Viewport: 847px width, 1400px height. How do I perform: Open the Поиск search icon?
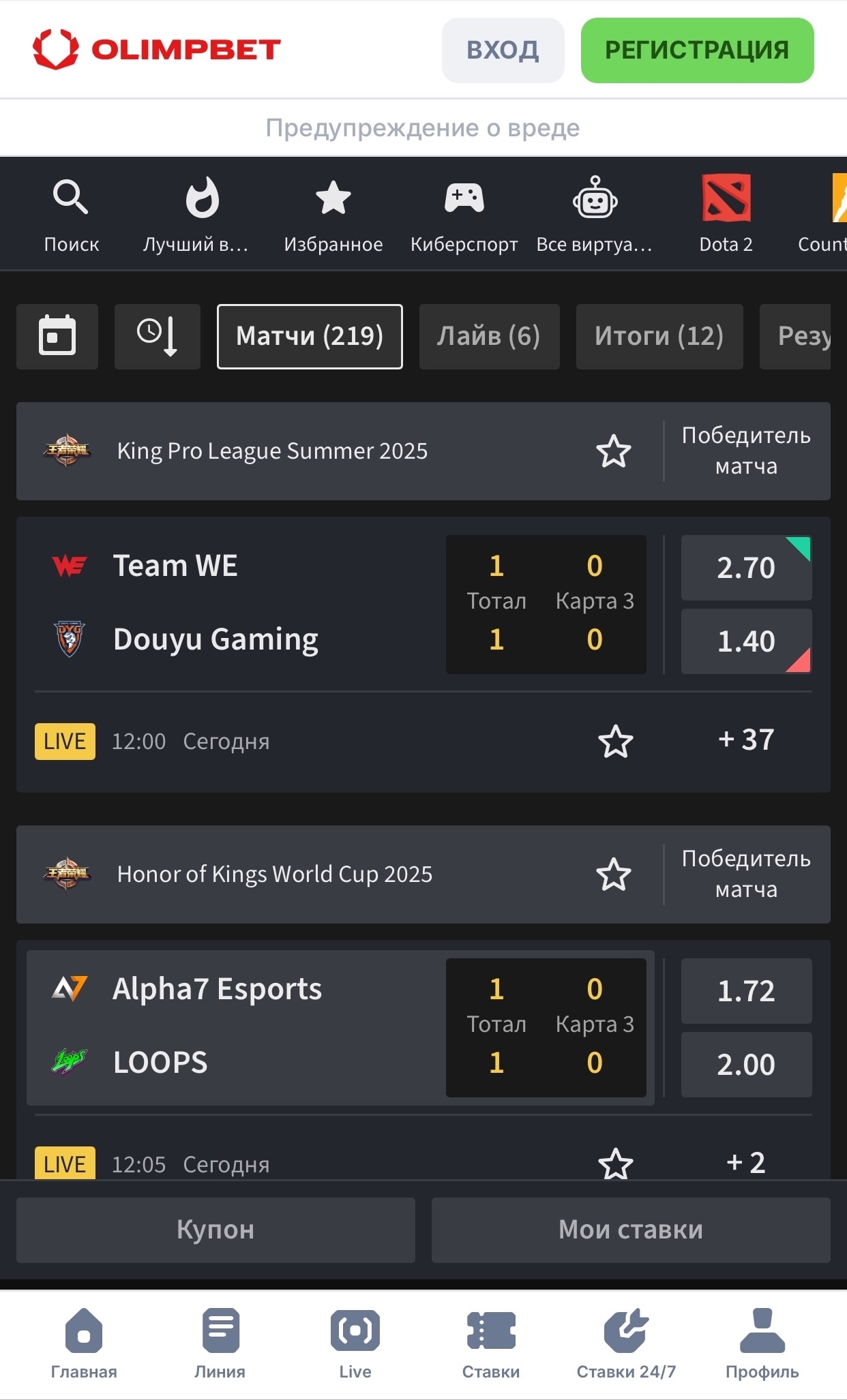coord(71,215)
